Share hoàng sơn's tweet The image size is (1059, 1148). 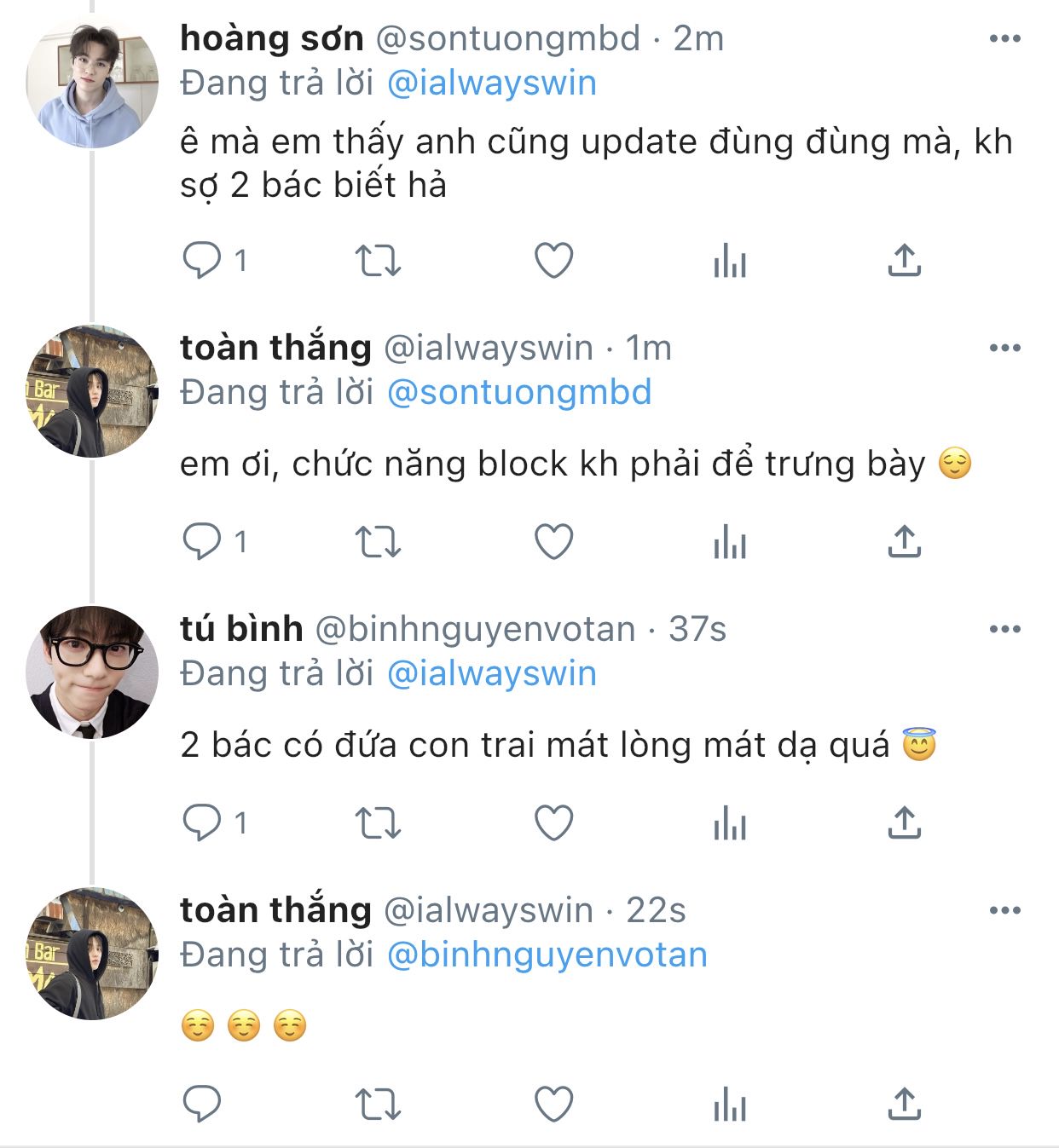click(x=904, y=261)
